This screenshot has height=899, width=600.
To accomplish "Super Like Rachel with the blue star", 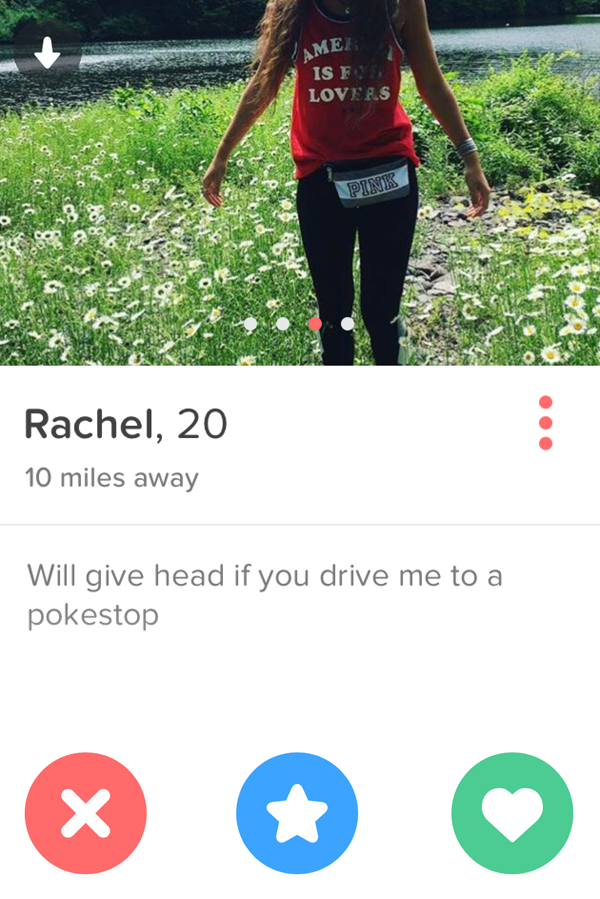I will [297, 813].
